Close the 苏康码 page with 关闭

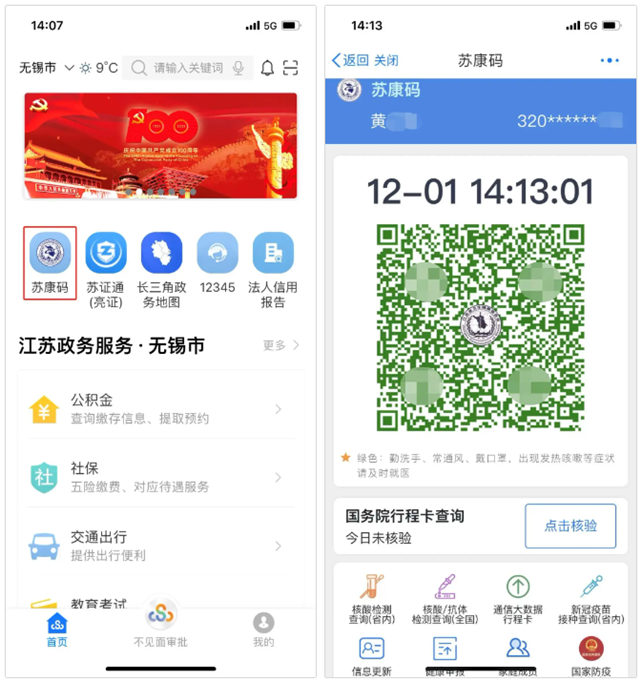click(386, 60)
